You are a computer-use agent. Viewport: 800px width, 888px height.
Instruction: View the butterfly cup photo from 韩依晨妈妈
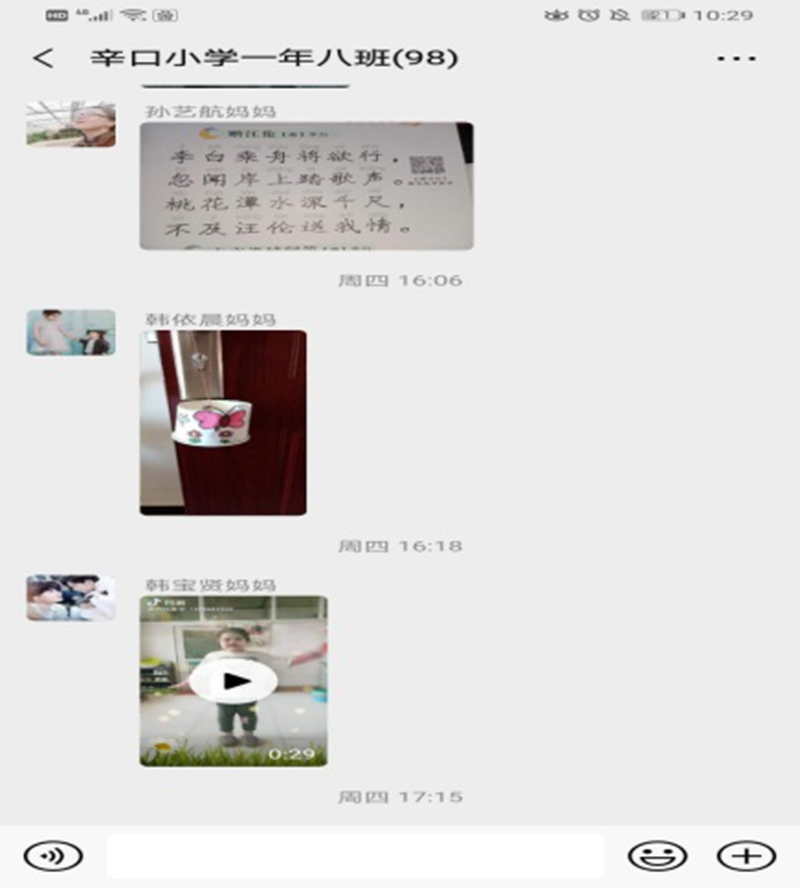pyautogui.click(x=223, y=422)
